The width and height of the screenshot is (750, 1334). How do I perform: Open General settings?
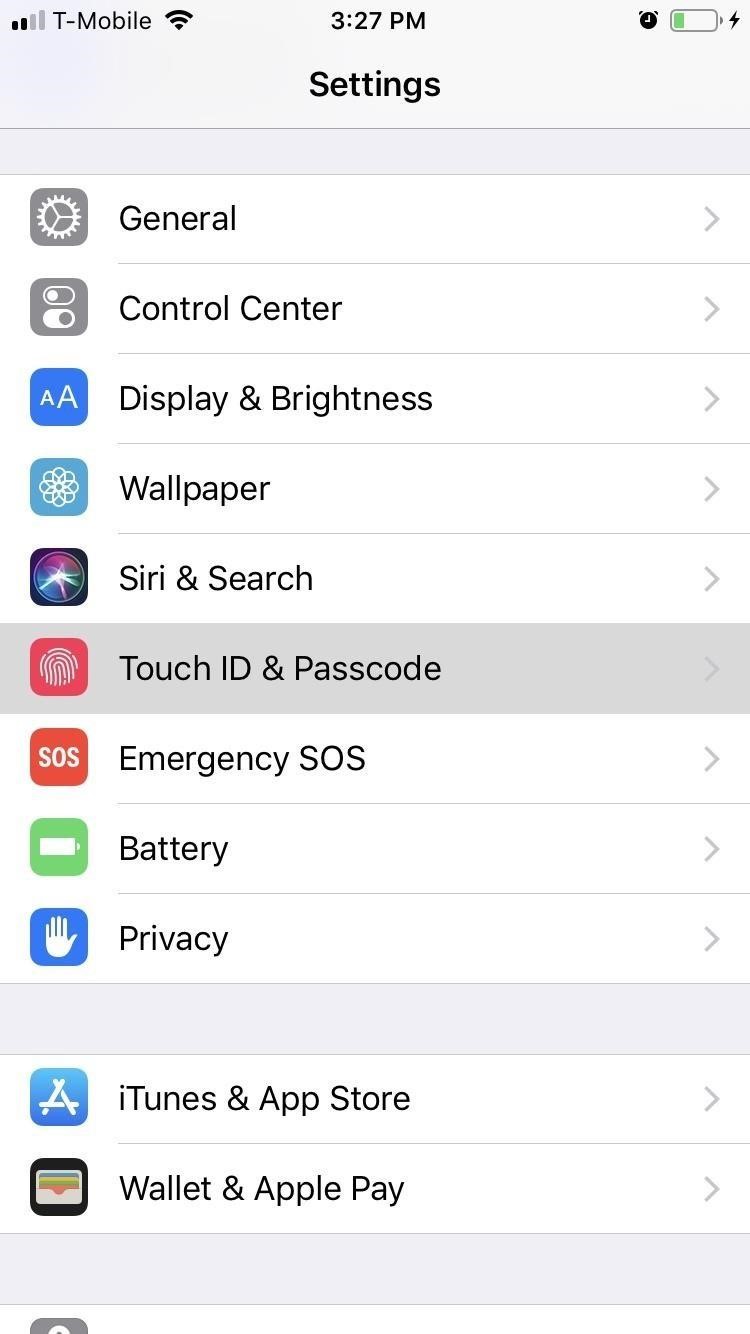[x=375, y=219]
